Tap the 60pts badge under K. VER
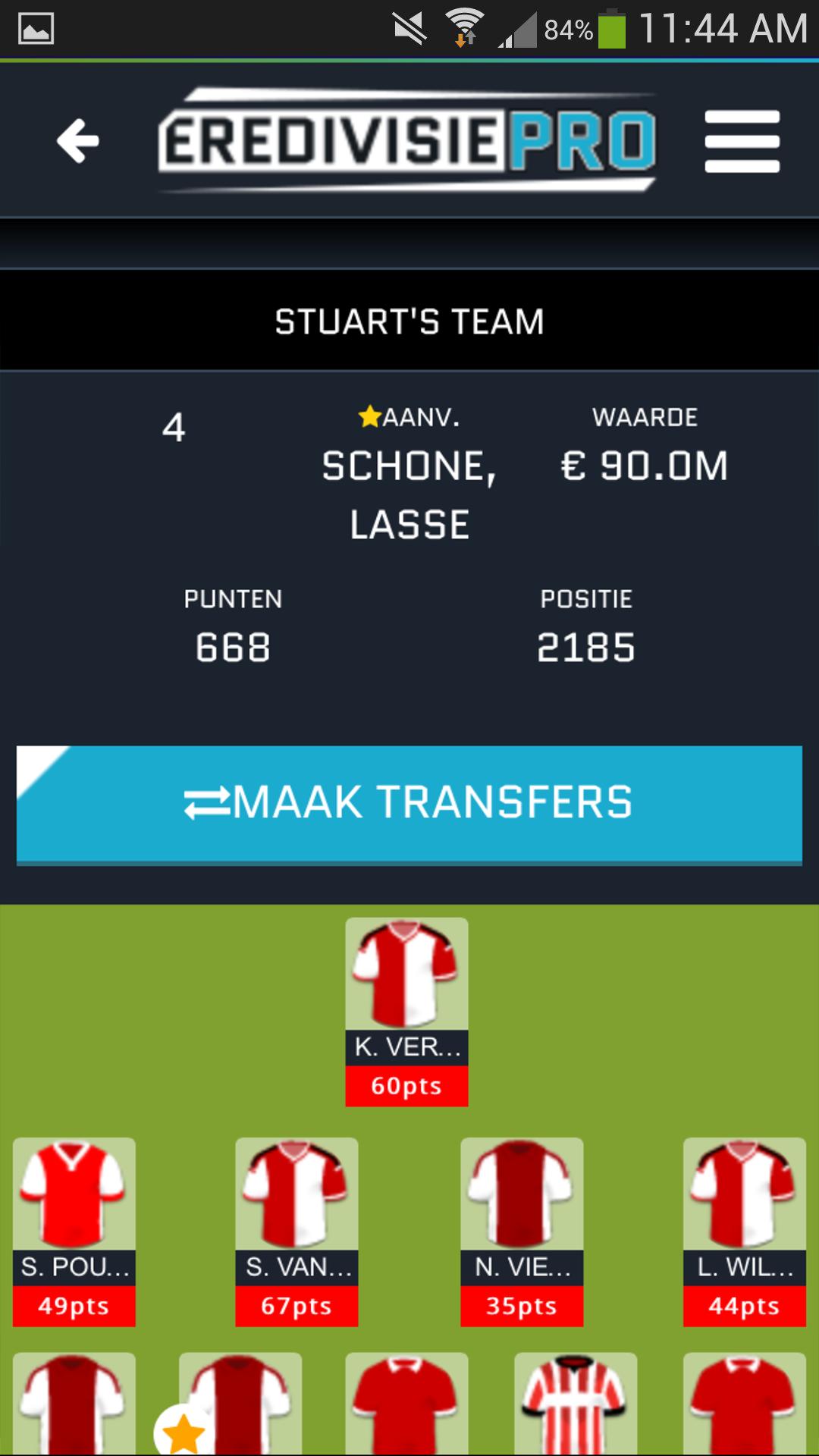Viewport: 819px width, 1456px height. coord(406,1084)
